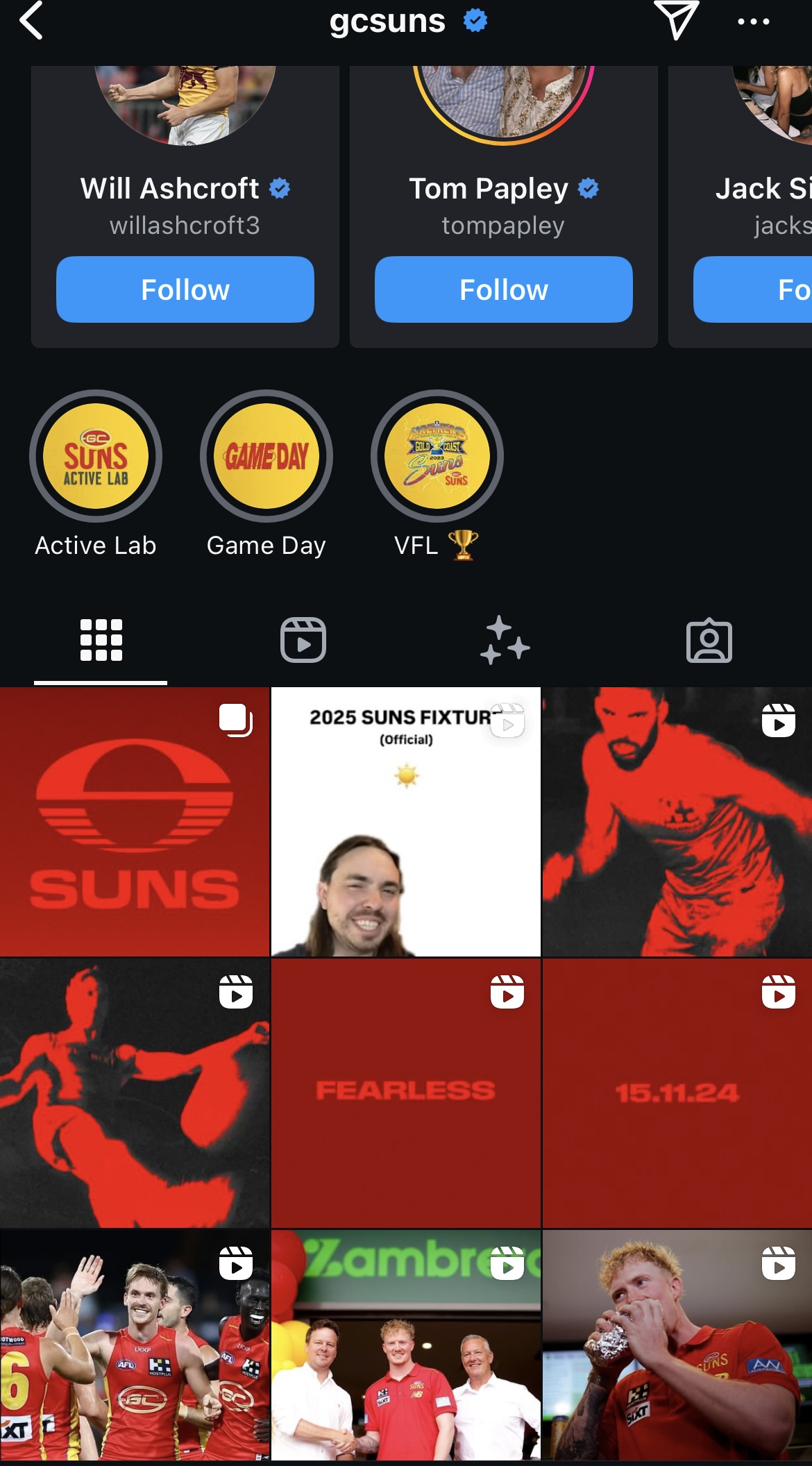Switch to the Reels tab
This screenshot has width=812, height=1466.
coord(303,640)
